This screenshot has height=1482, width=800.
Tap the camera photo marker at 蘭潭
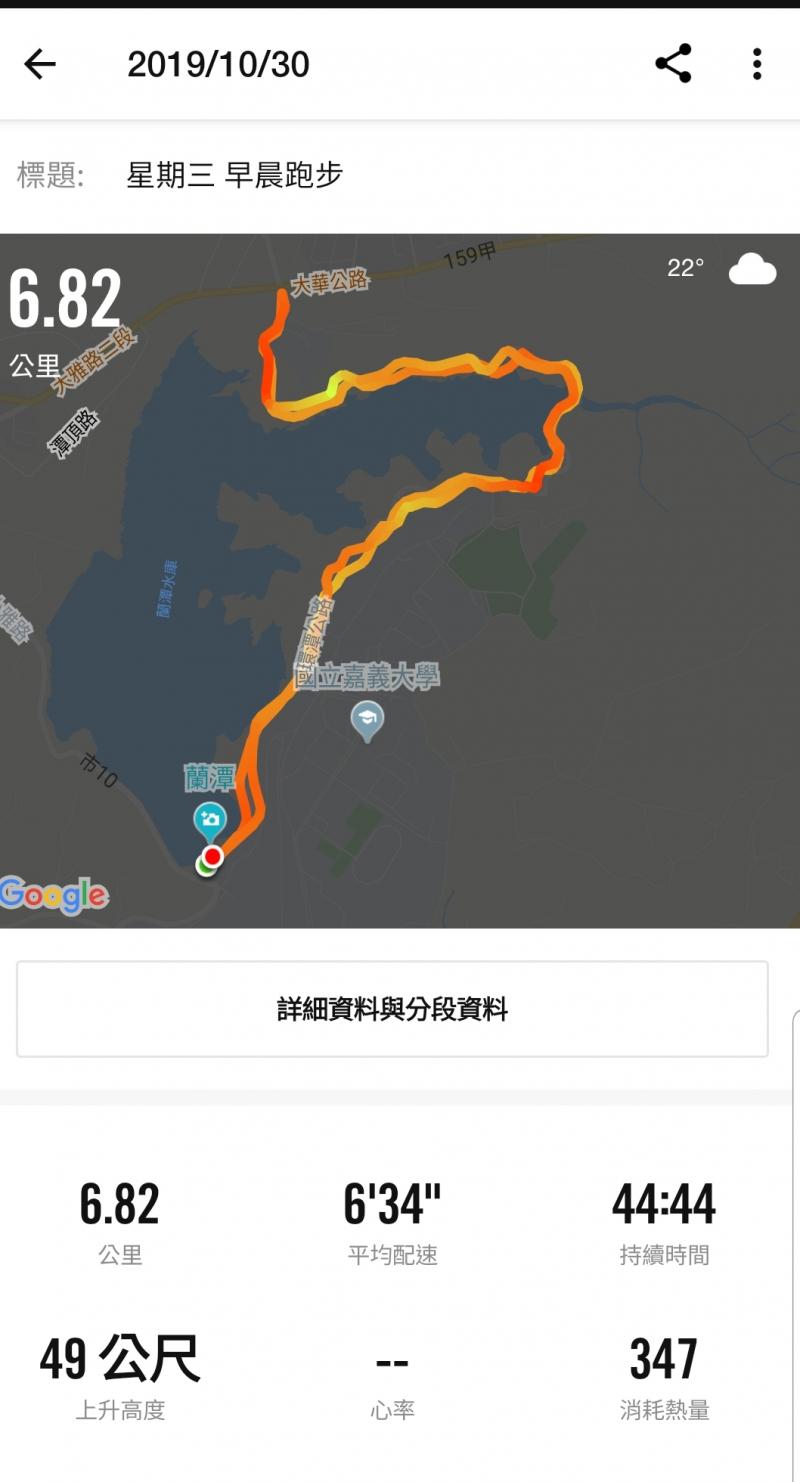coord(210,820)
